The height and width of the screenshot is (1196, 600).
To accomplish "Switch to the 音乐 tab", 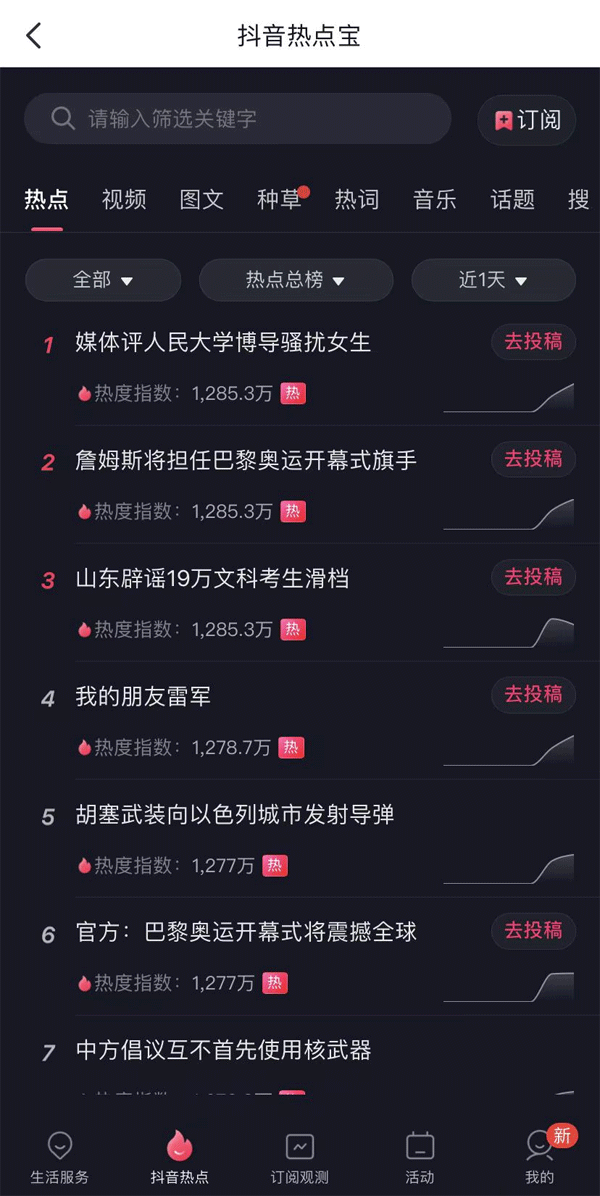I will [x=435, y=200].
